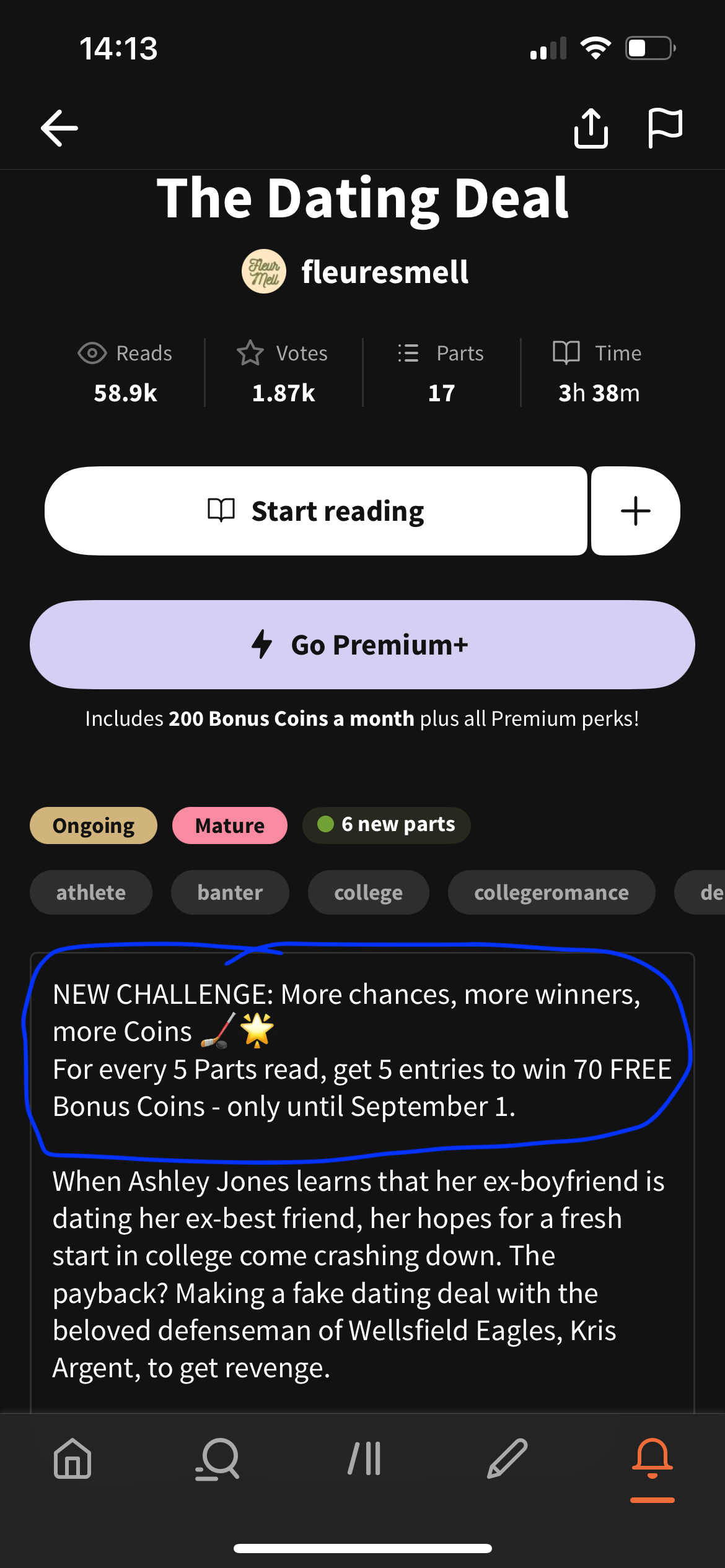Select the athlete tag
725x1568 pixels.
(x=91, y=892)
